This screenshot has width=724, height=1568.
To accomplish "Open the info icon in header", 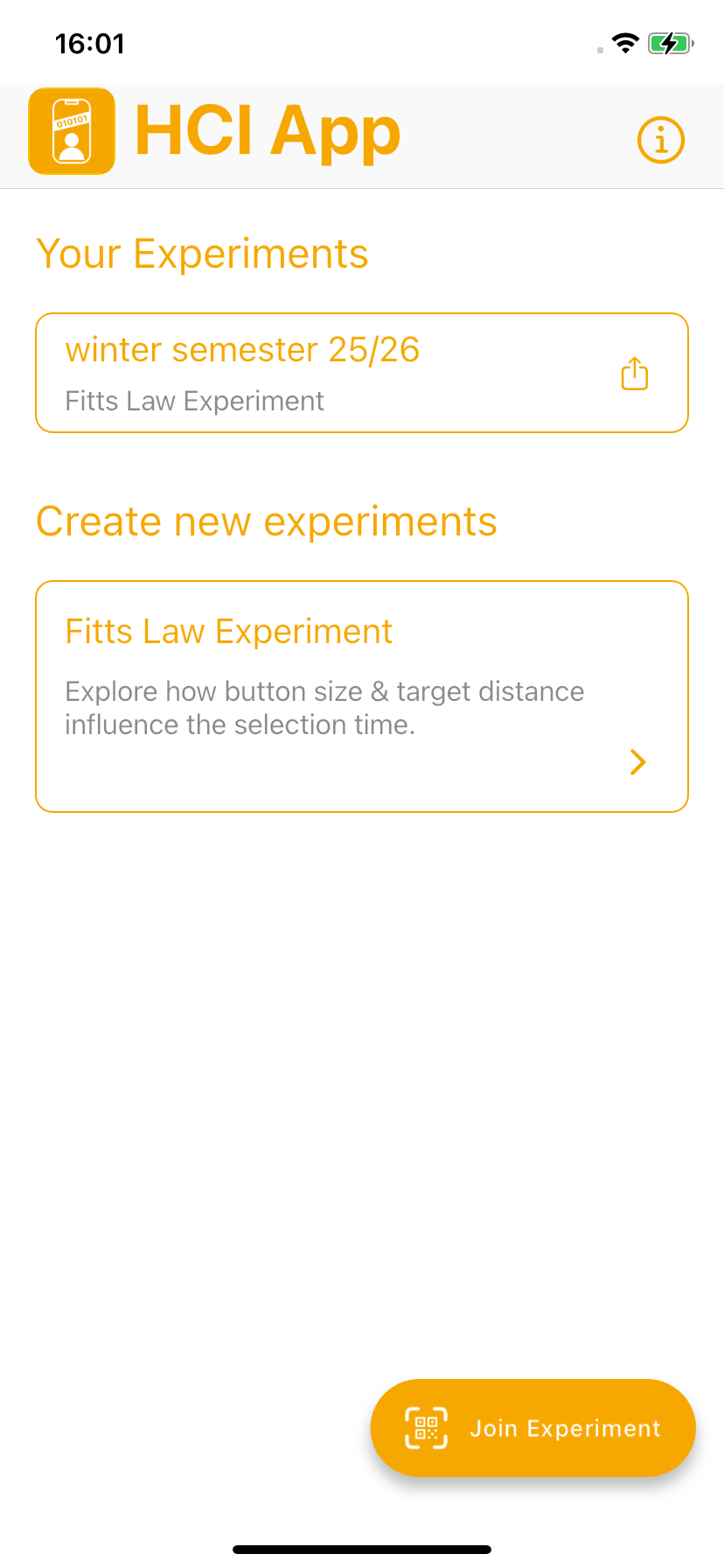I will click(x=661, y=140).
